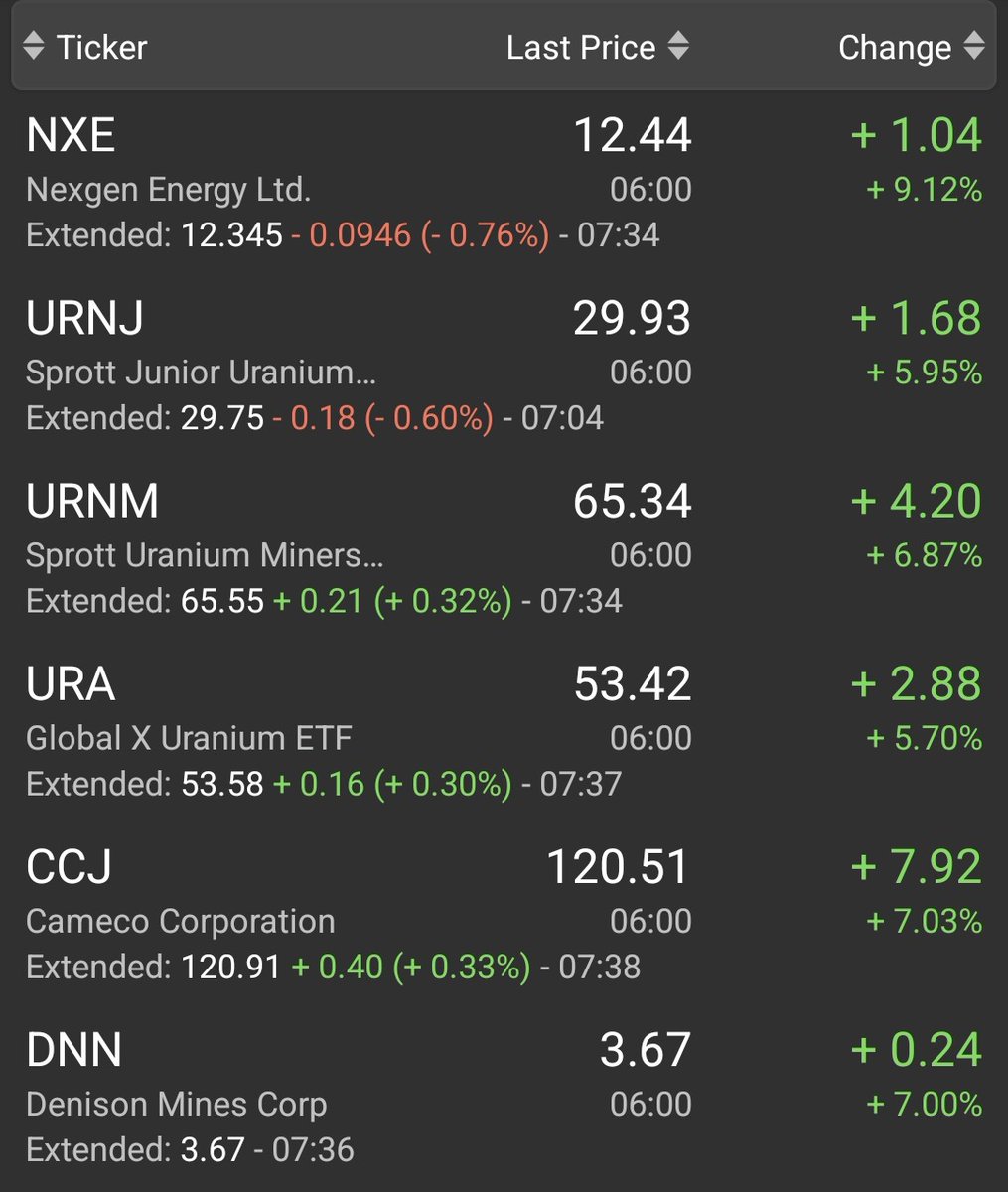Sort by the Last Price header
Image resolution: width=1008 pixels, height=1192 pixels.
[x=597, y=47]
